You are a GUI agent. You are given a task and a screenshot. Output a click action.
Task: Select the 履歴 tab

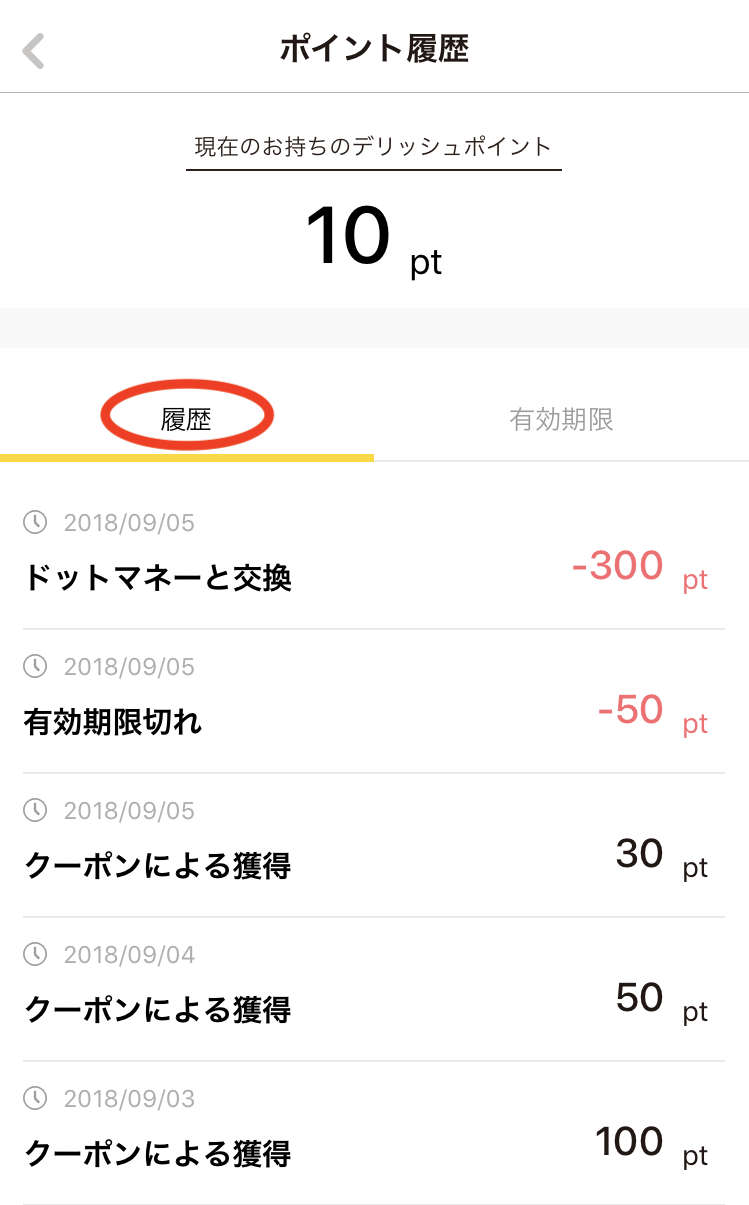point(186,420)
